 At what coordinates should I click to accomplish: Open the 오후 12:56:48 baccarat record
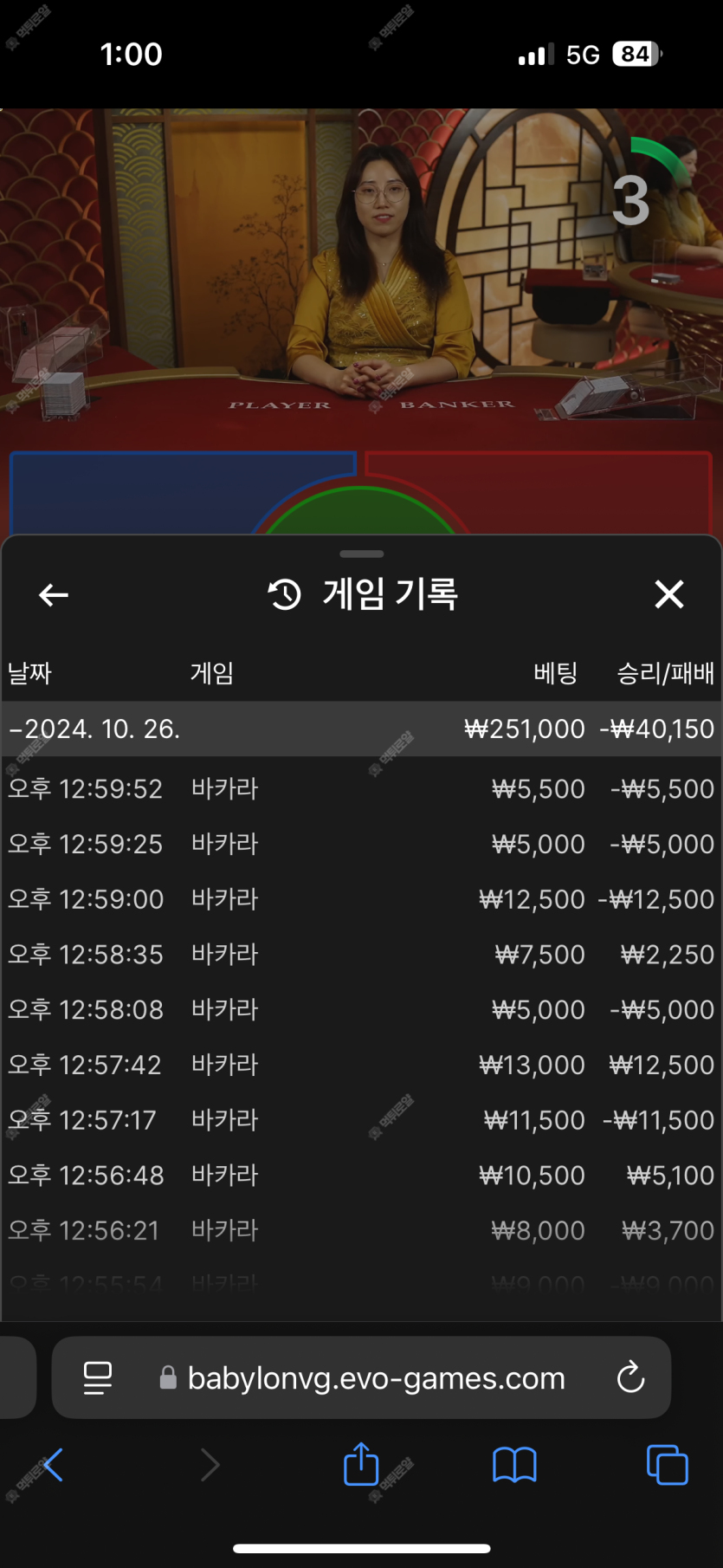point(361,1176)
